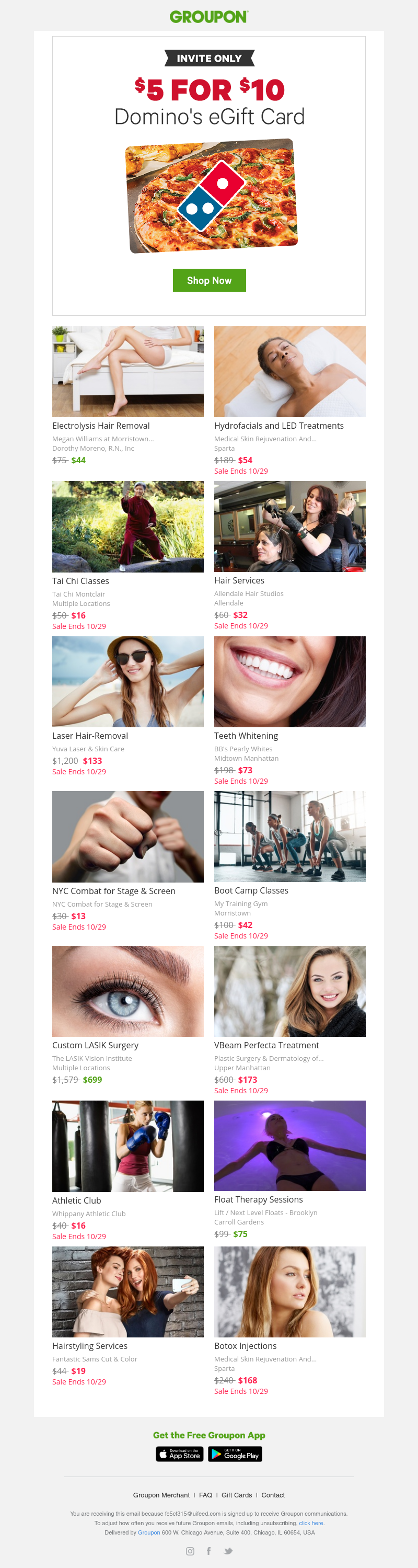This screenshot has height=1568, width=418.
Task: View the Tai Chi Classes deal
Action: click(x=80, y=581)
